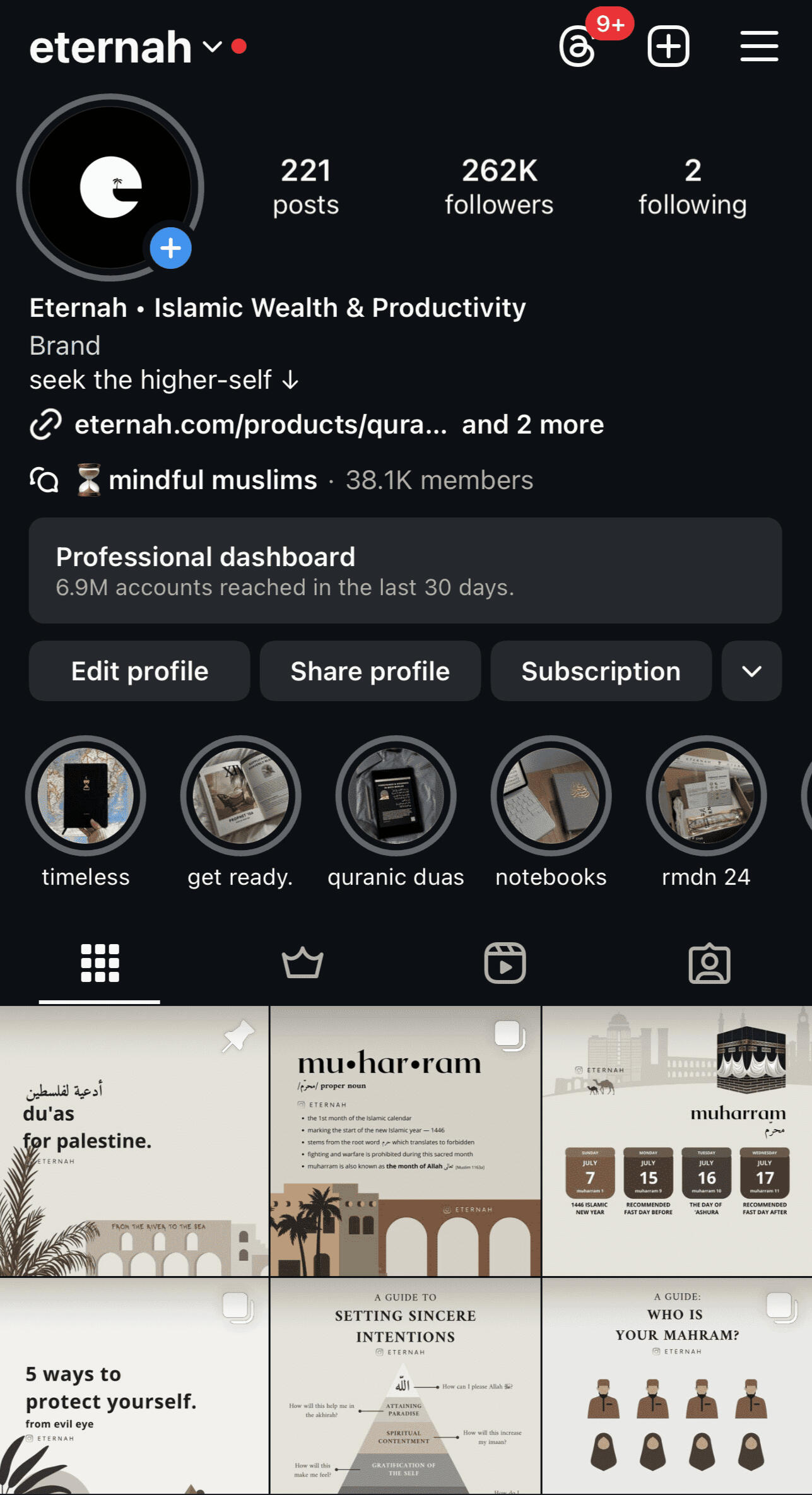Open the eternah.com products link
This screenshot has height=1495, width=812.
(x=260, y=425)
